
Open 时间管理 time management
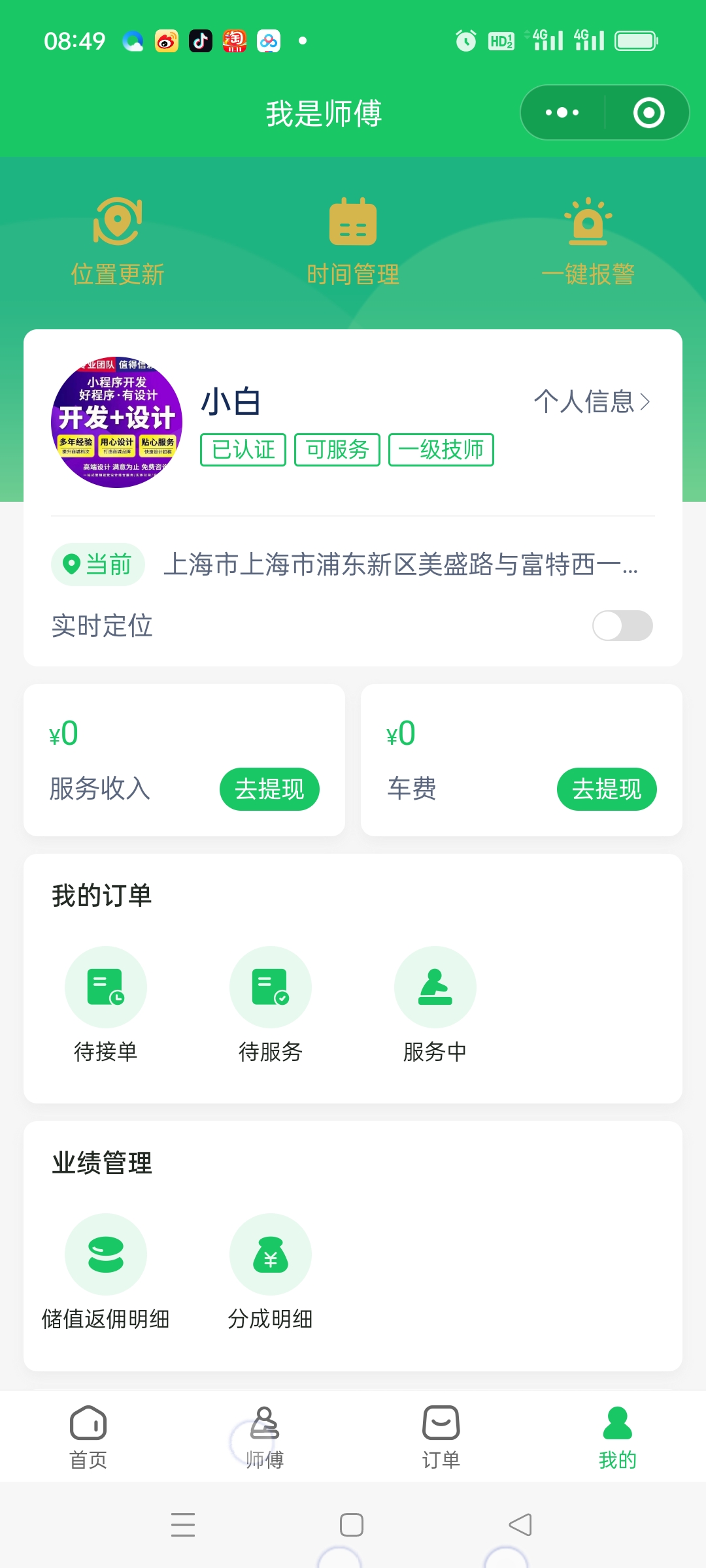coord(352,223)
